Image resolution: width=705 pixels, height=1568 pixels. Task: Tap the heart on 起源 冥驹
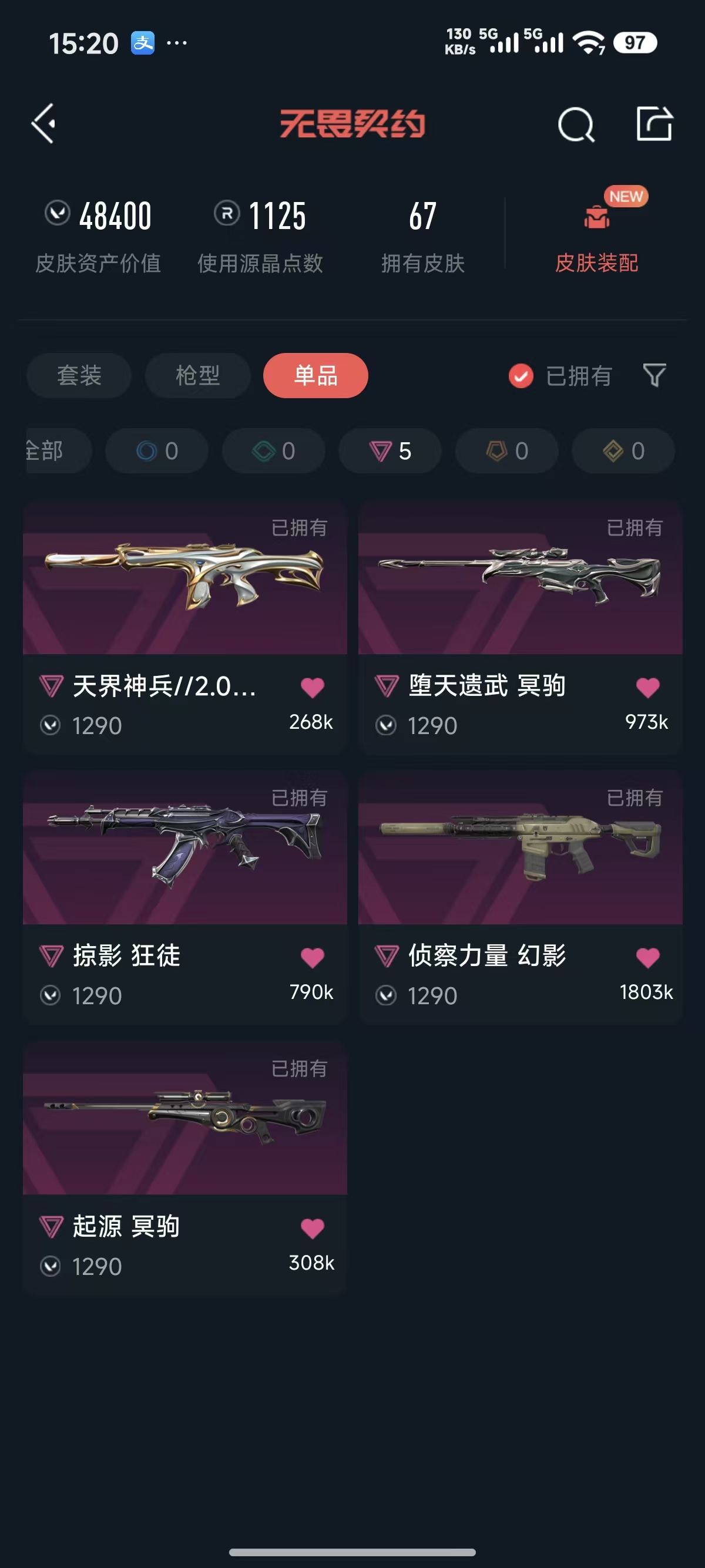(313, 1229)
